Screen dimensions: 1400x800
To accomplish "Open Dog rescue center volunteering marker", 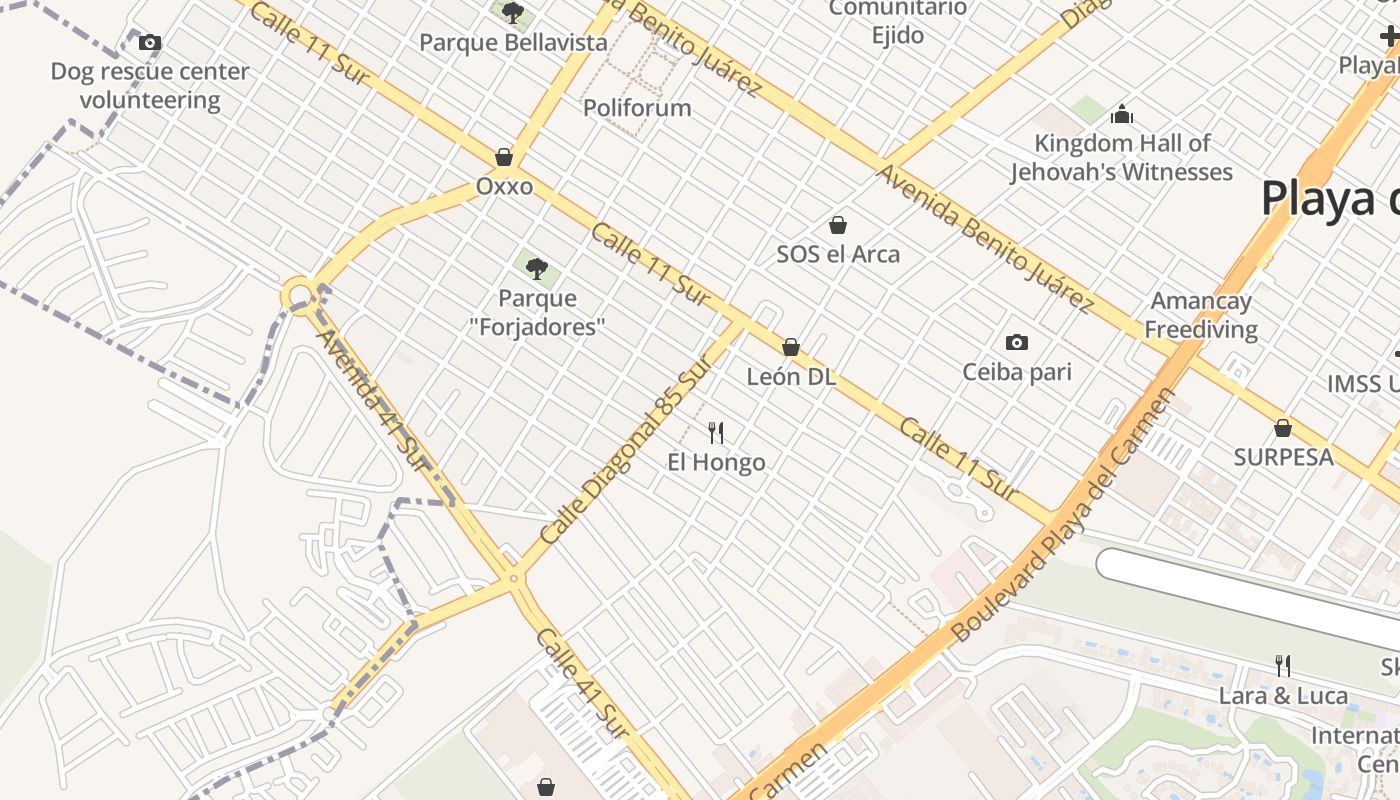I will tap(150, 42).
